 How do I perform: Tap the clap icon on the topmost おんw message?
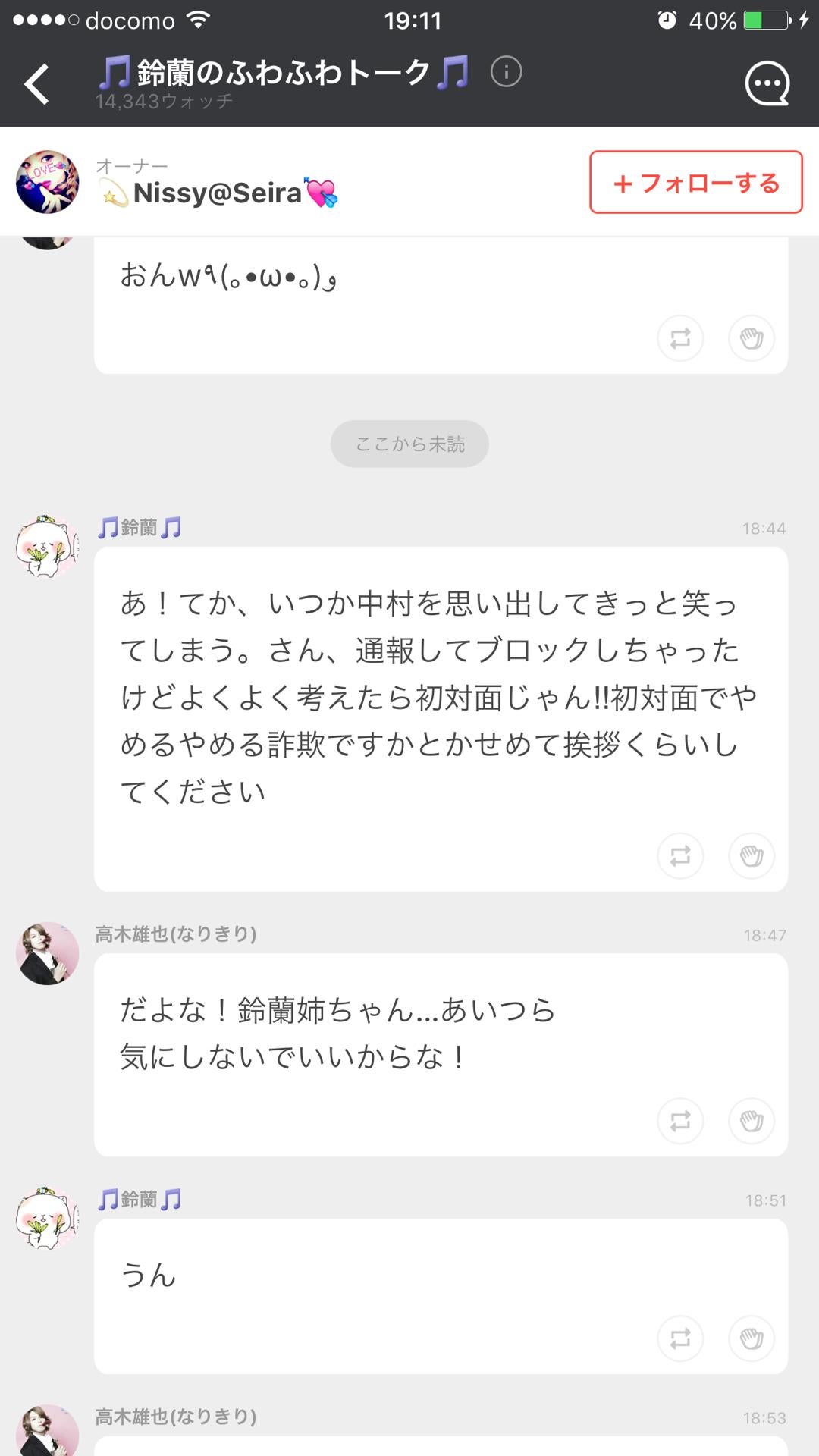[751, 339]
